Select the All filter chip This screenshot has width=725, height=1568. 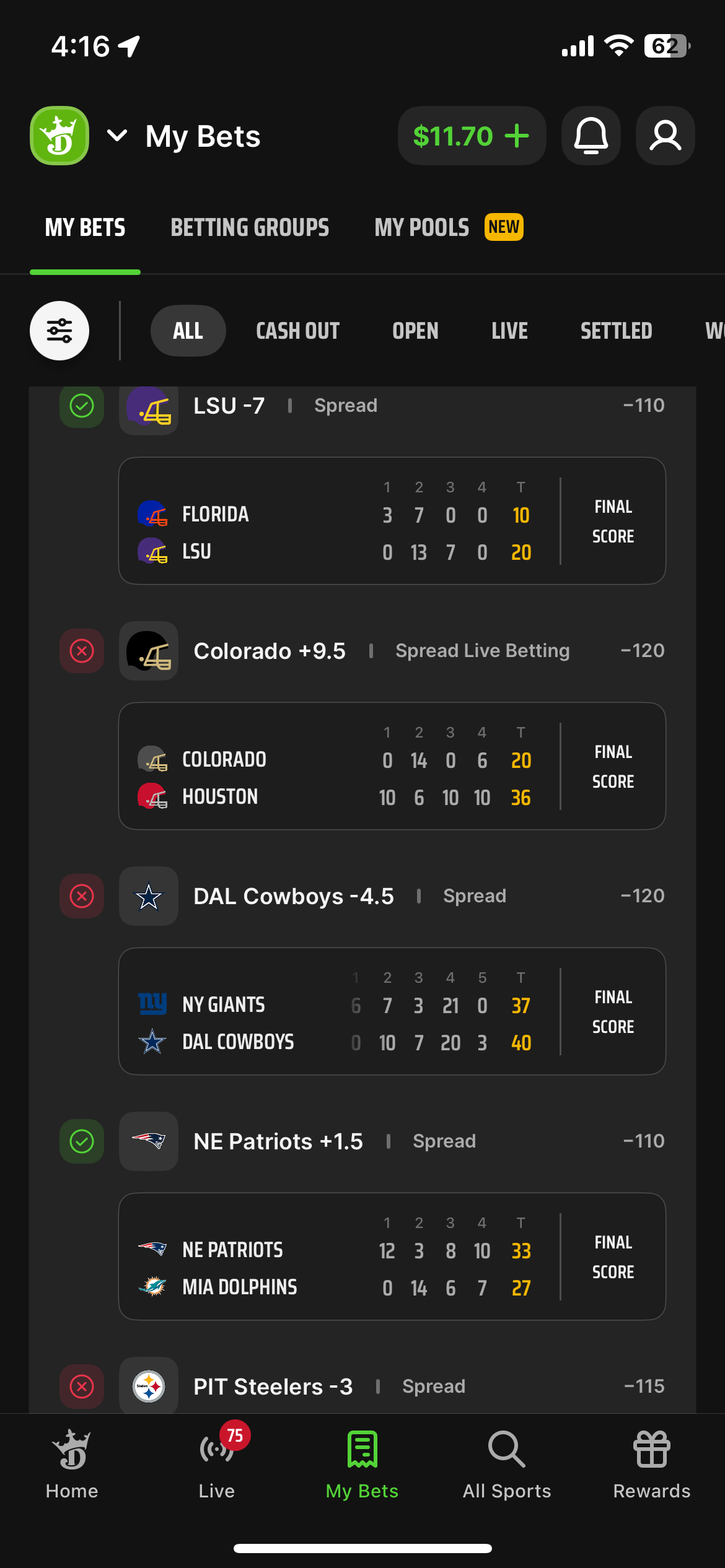[x=188, y=331]
